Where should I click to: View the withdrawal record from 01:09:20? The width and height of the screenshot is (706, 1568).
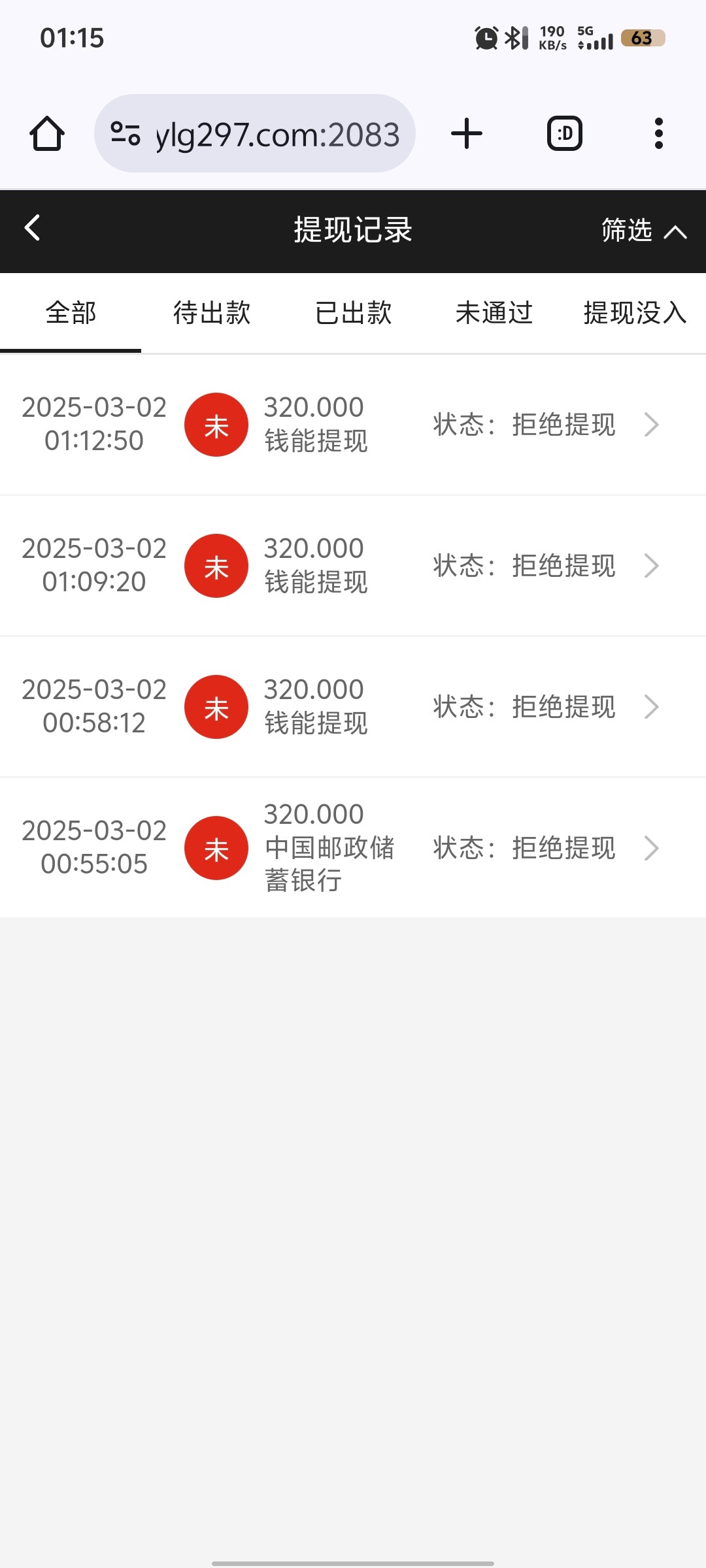click(353, 566)
